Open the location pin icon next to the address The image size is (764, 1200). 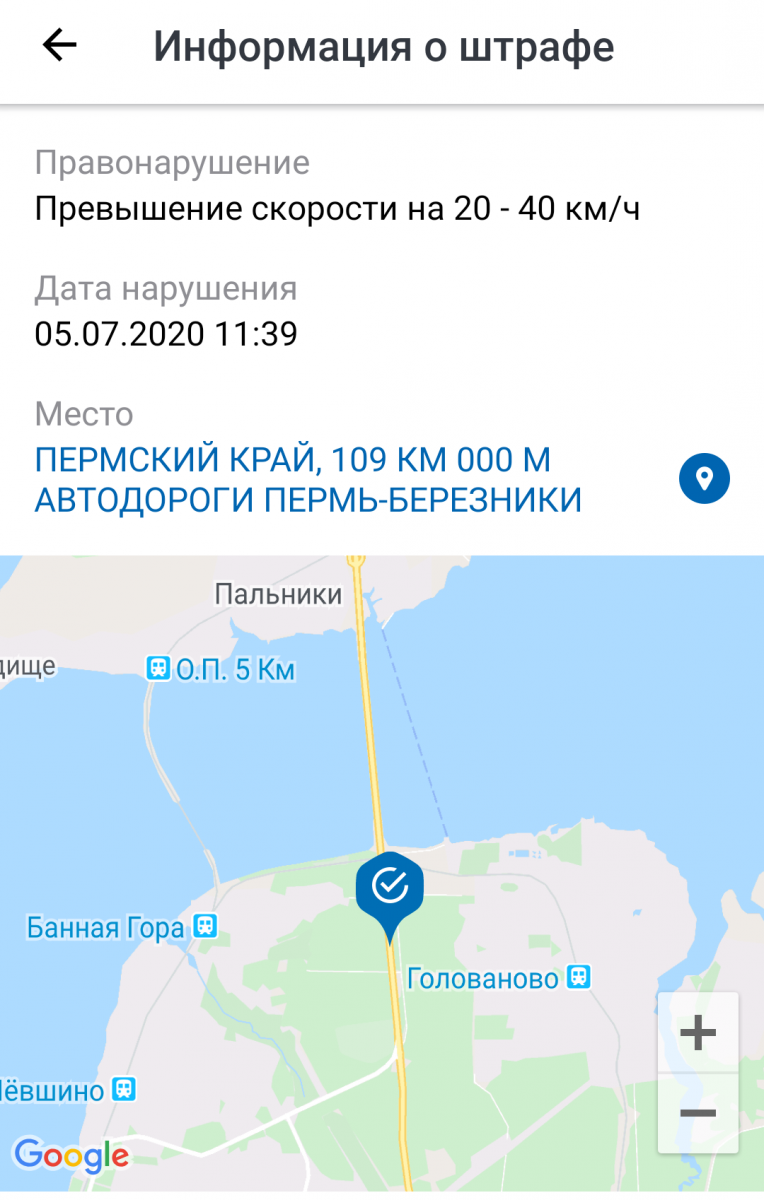tap(704, 478)
